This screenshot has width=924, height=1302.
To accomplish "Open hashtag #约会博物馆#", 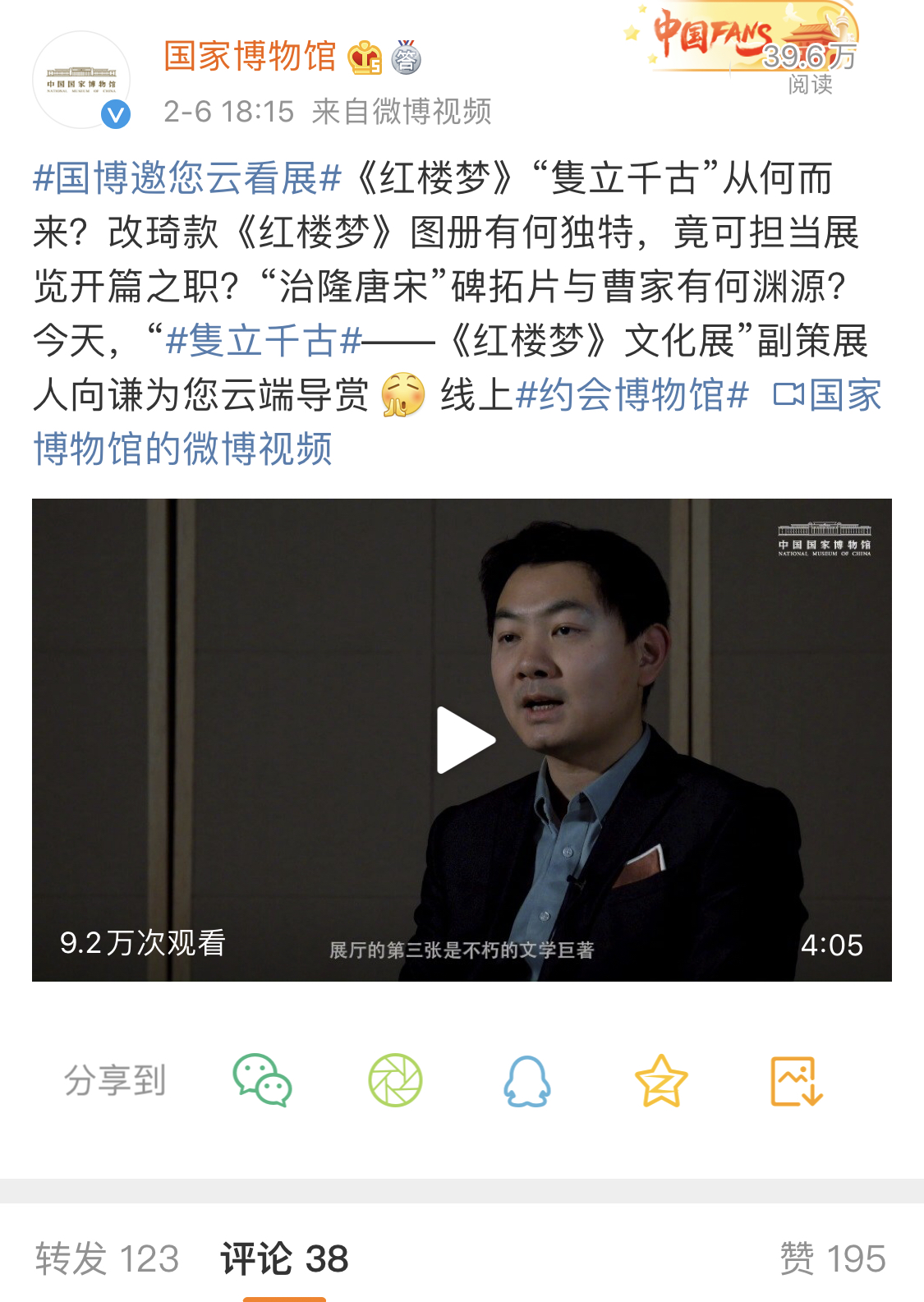I will click(x=632, y=394).
